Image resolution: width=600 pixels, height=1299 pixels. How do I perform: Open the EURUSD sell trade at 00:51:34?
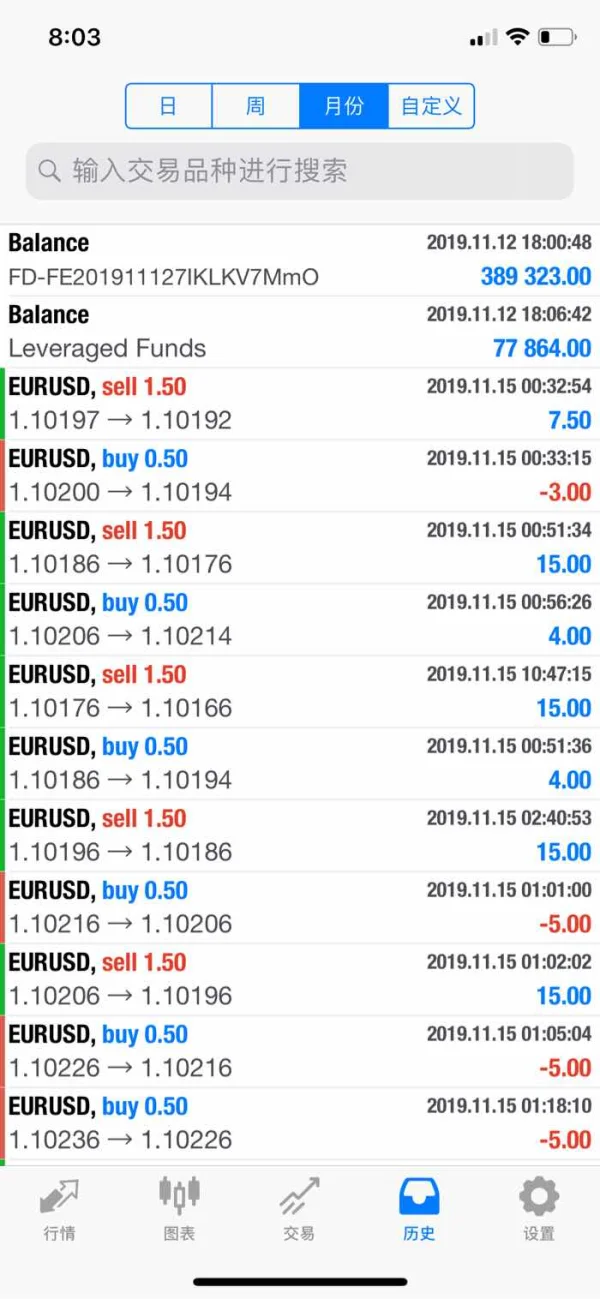(300, 548)
